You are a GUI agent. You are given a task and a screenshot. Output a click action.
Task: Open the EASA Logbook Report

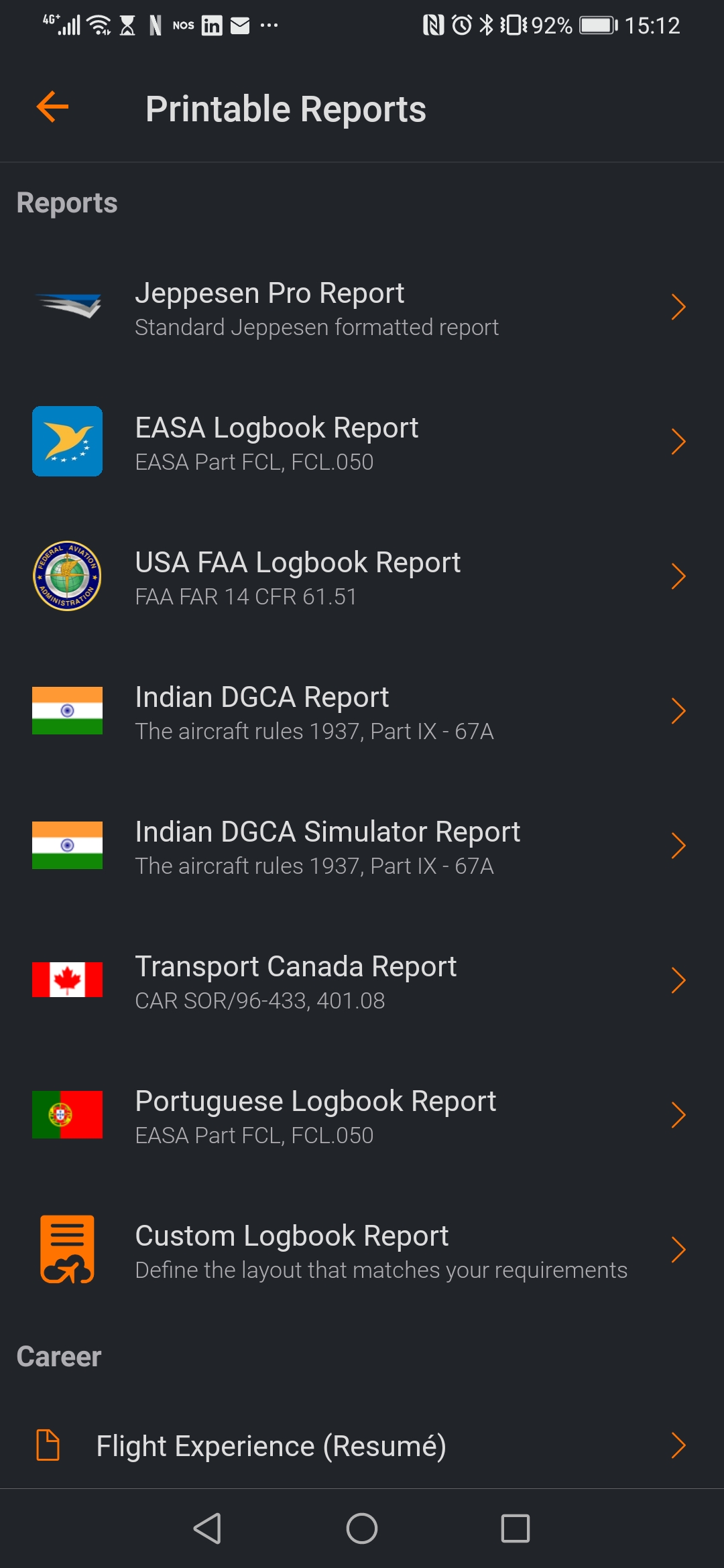(362, 442)
